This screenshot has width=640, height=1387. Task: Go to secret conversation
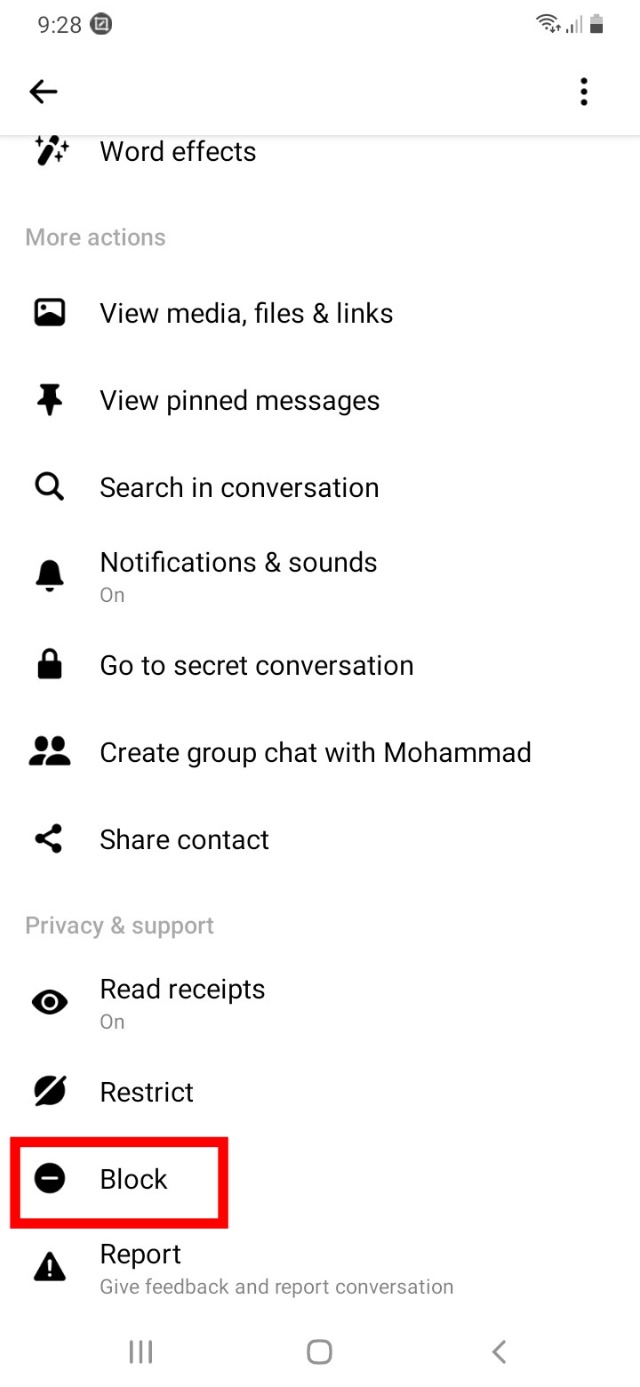pyautogui.click(x=256, y=666)
